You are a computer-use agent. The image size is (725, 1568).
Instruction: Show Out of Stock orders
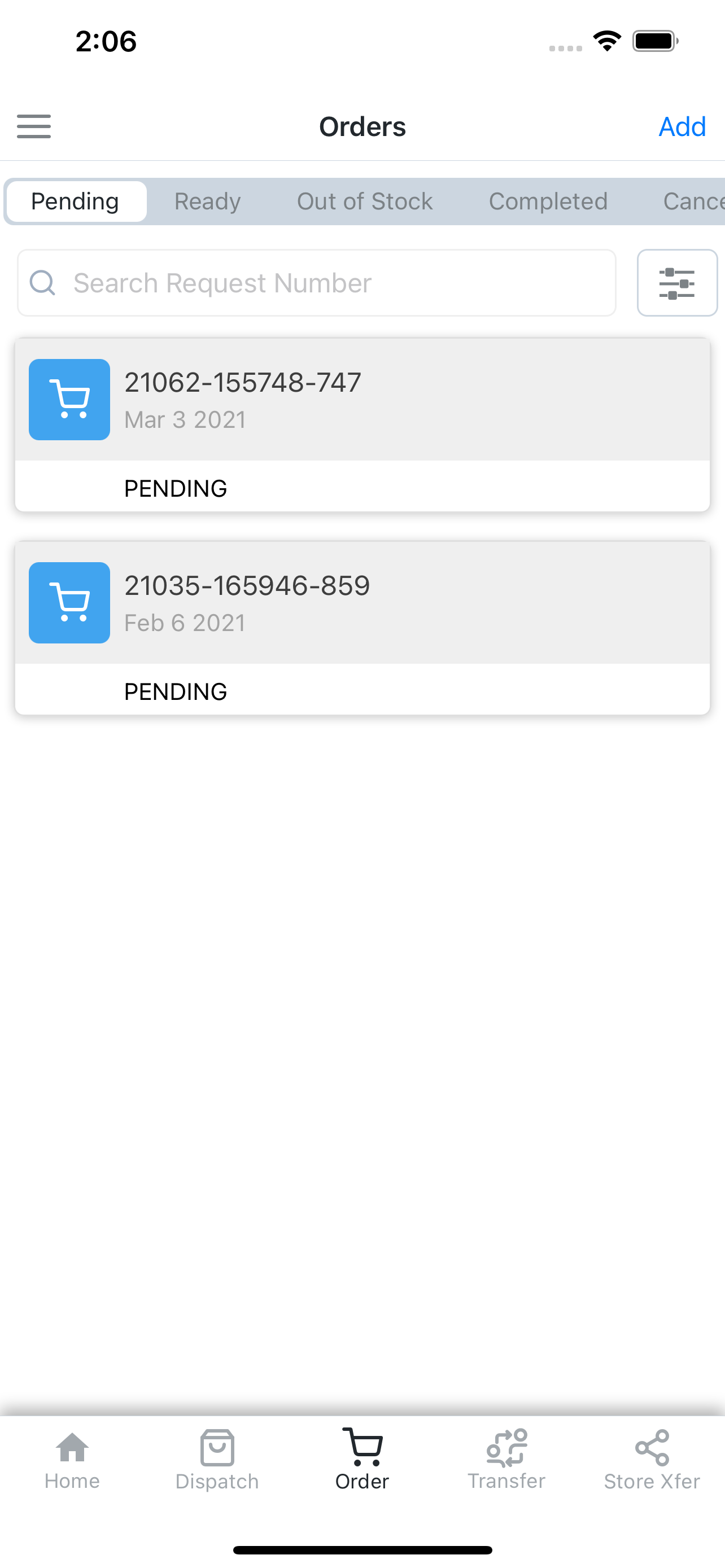point(364,202)
